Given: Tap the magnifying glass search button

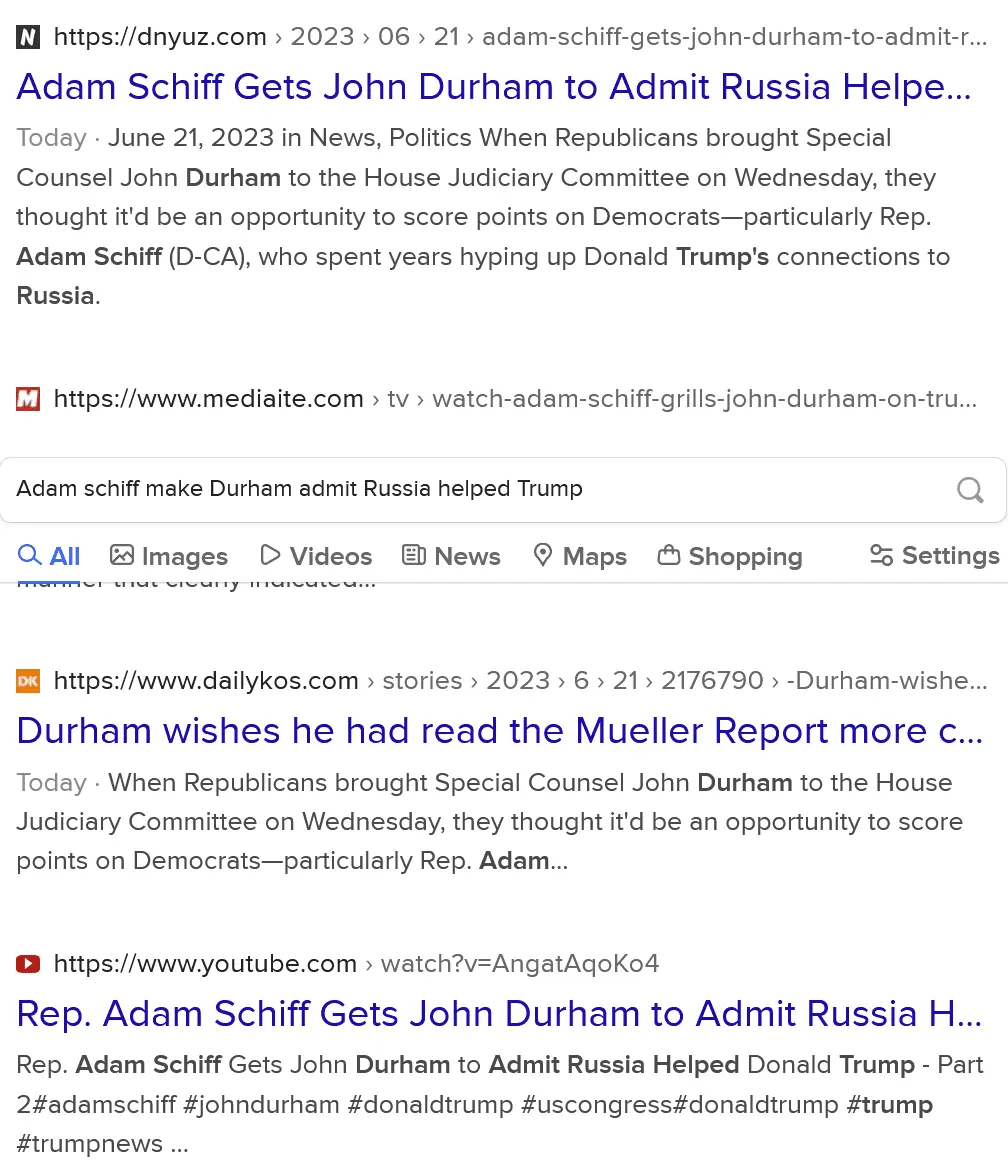Looking at the screenshot, I should click(x=970, y=489).
